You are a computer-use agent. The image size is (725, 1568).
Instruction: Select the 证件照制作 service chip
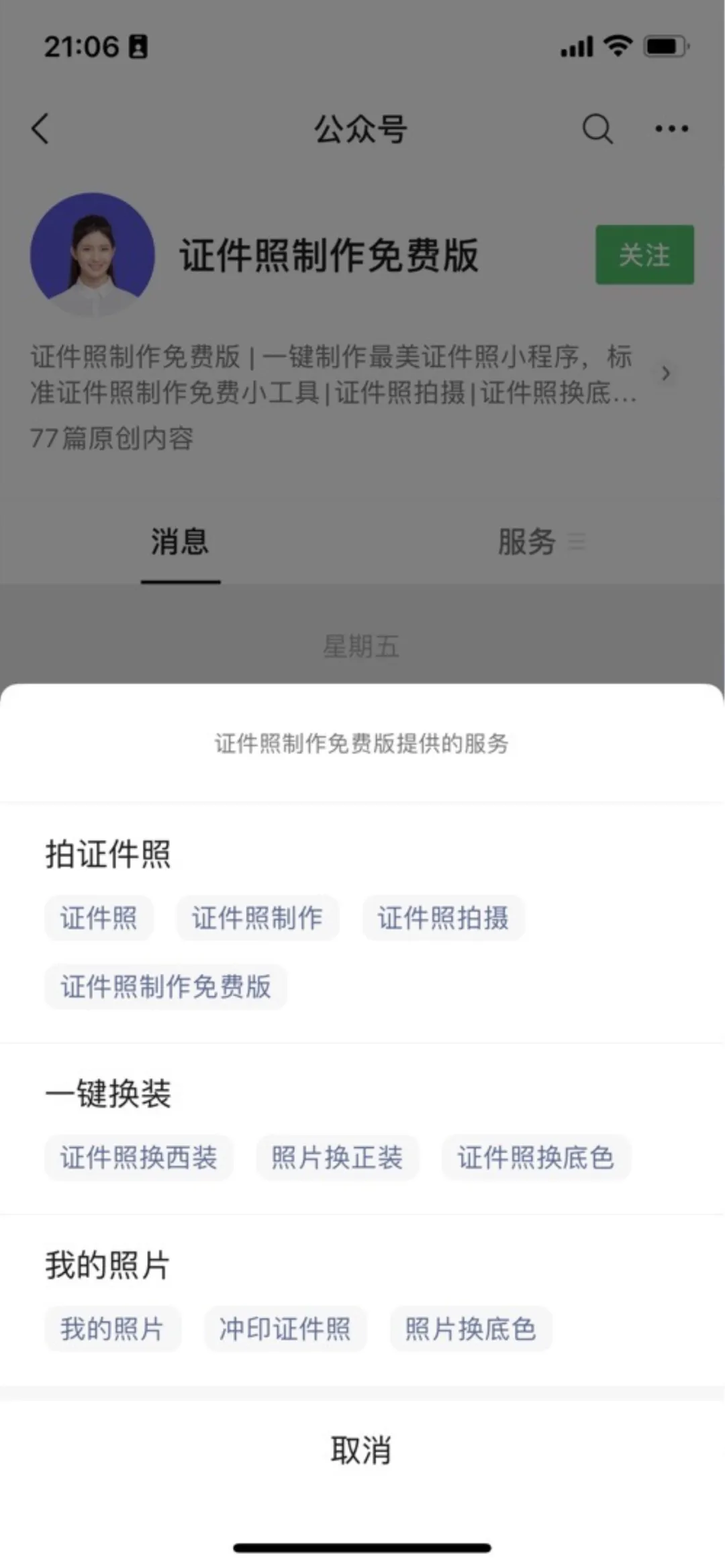pos(257,918)
